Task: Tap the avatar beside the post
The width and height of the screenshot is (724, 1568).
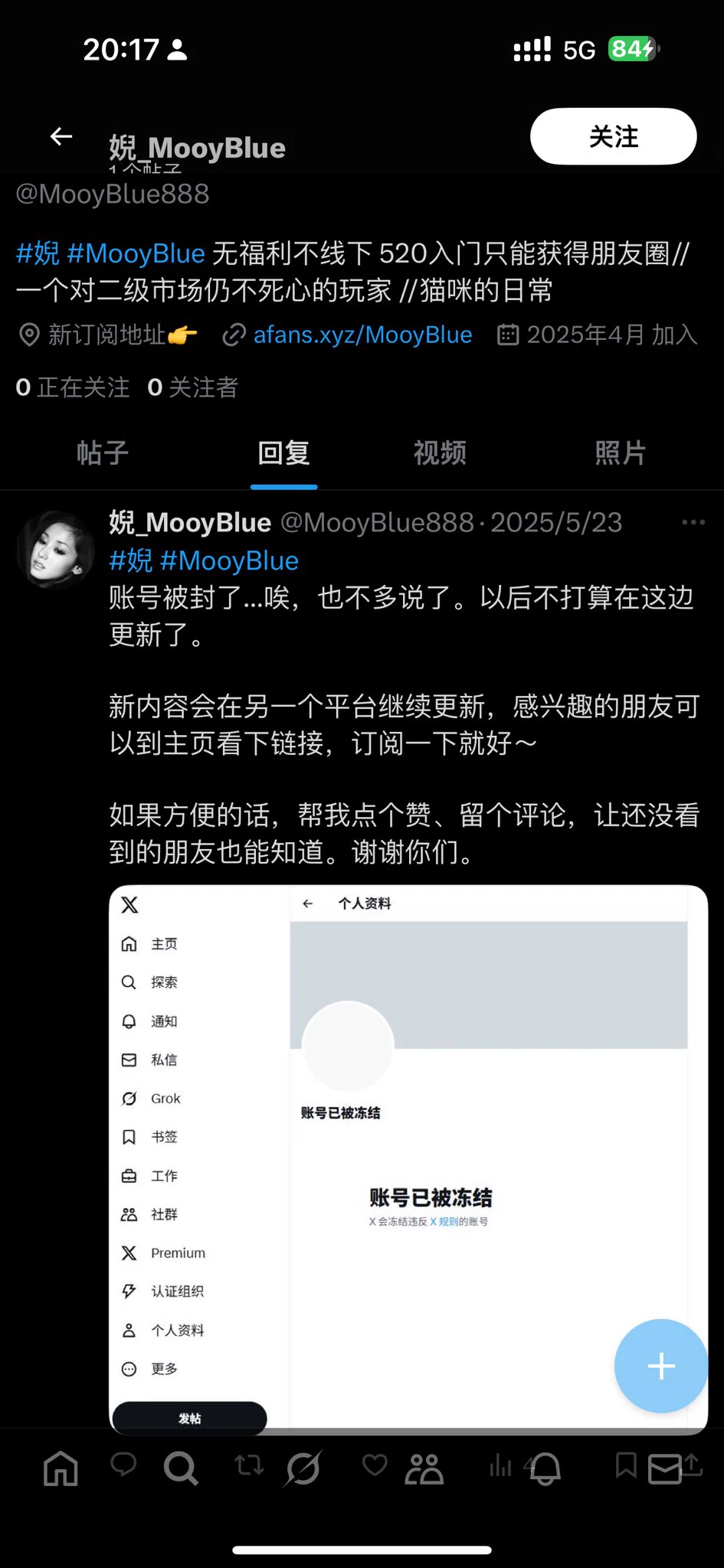Action: [54, 549]
